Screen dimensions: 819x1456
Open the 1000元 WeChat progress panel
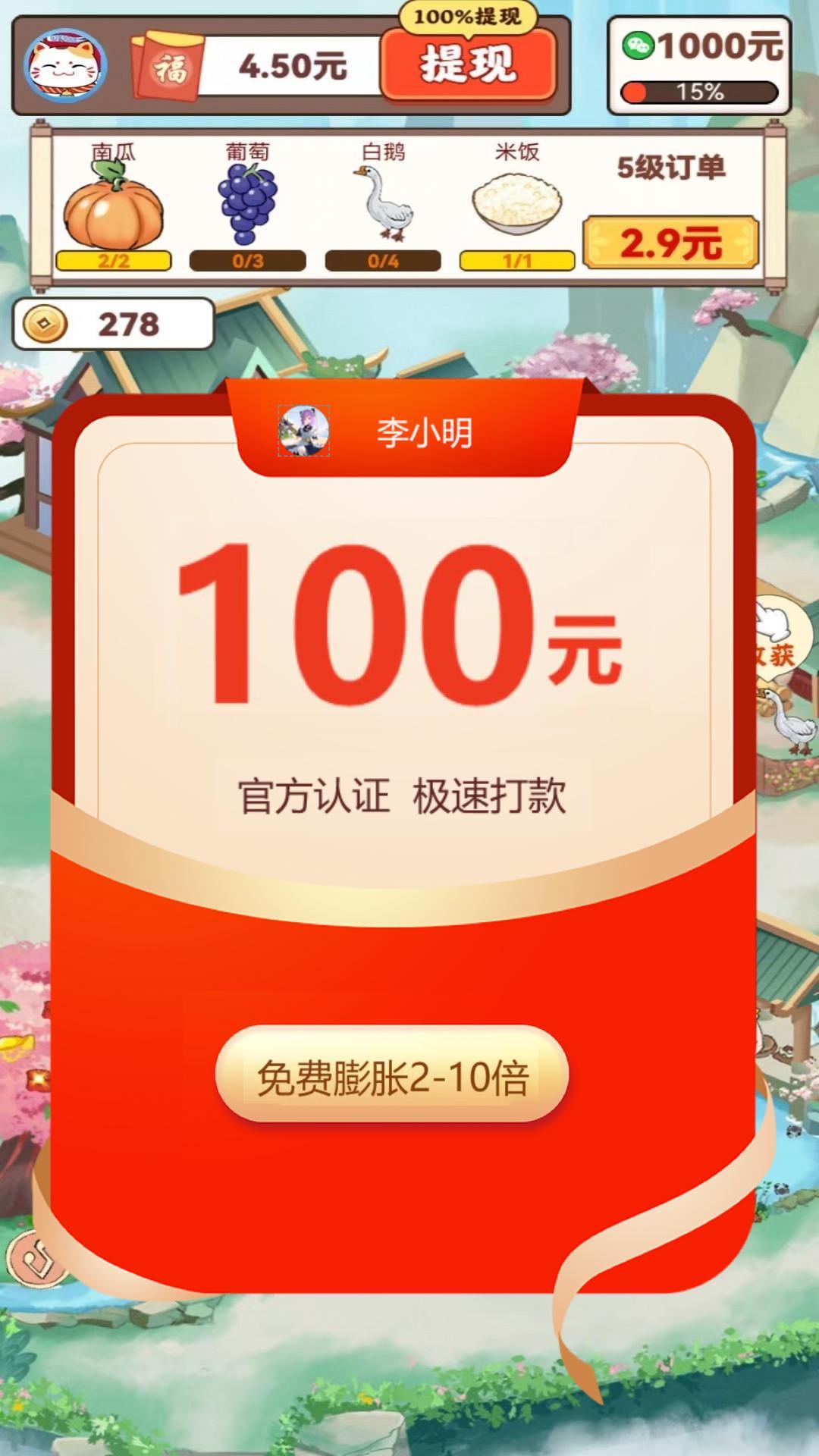coord(699,65)
